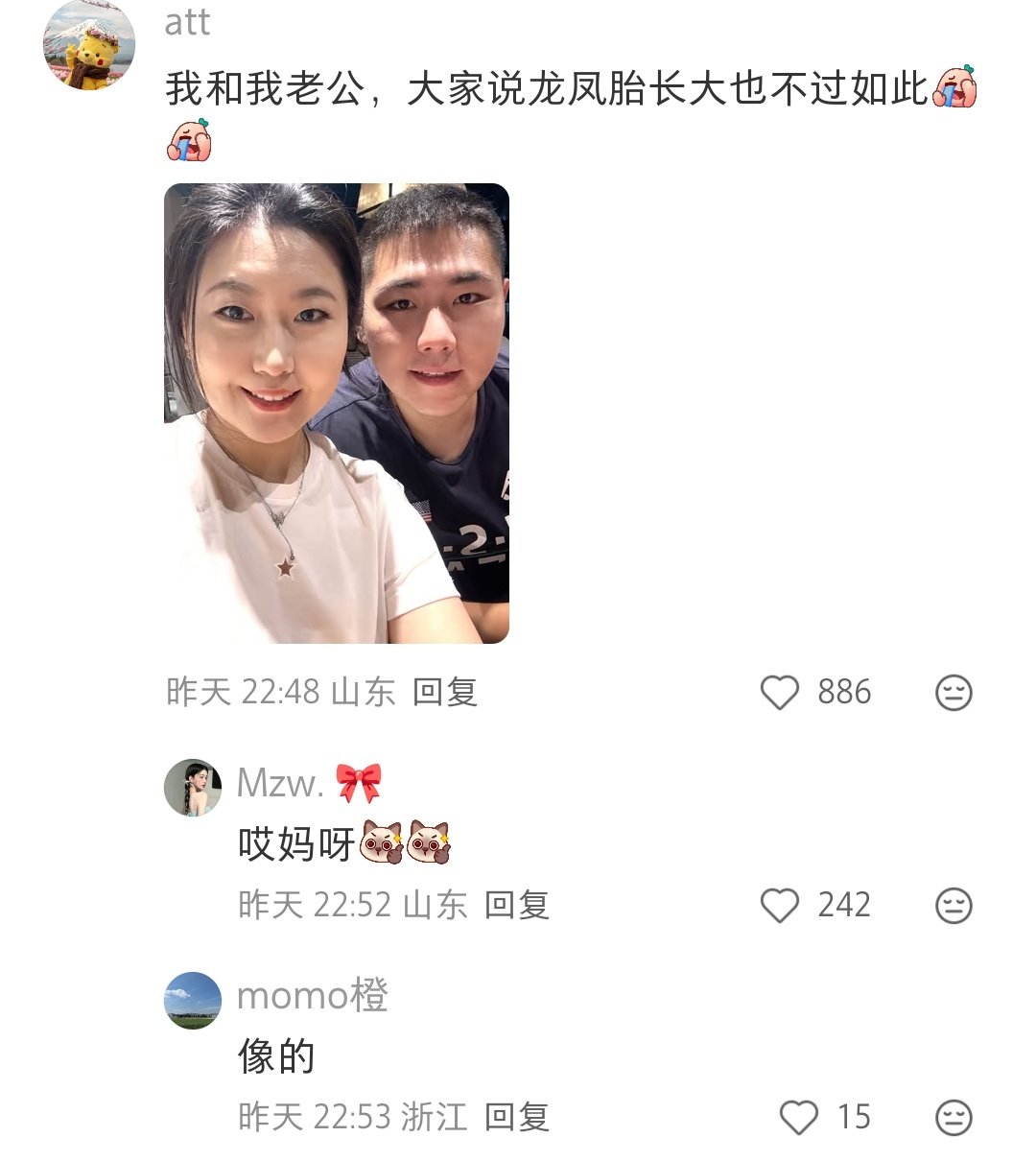The width and height of the screenshot is (1036, 1161).
Task: View att's profile via username
Action: point(187,22)
